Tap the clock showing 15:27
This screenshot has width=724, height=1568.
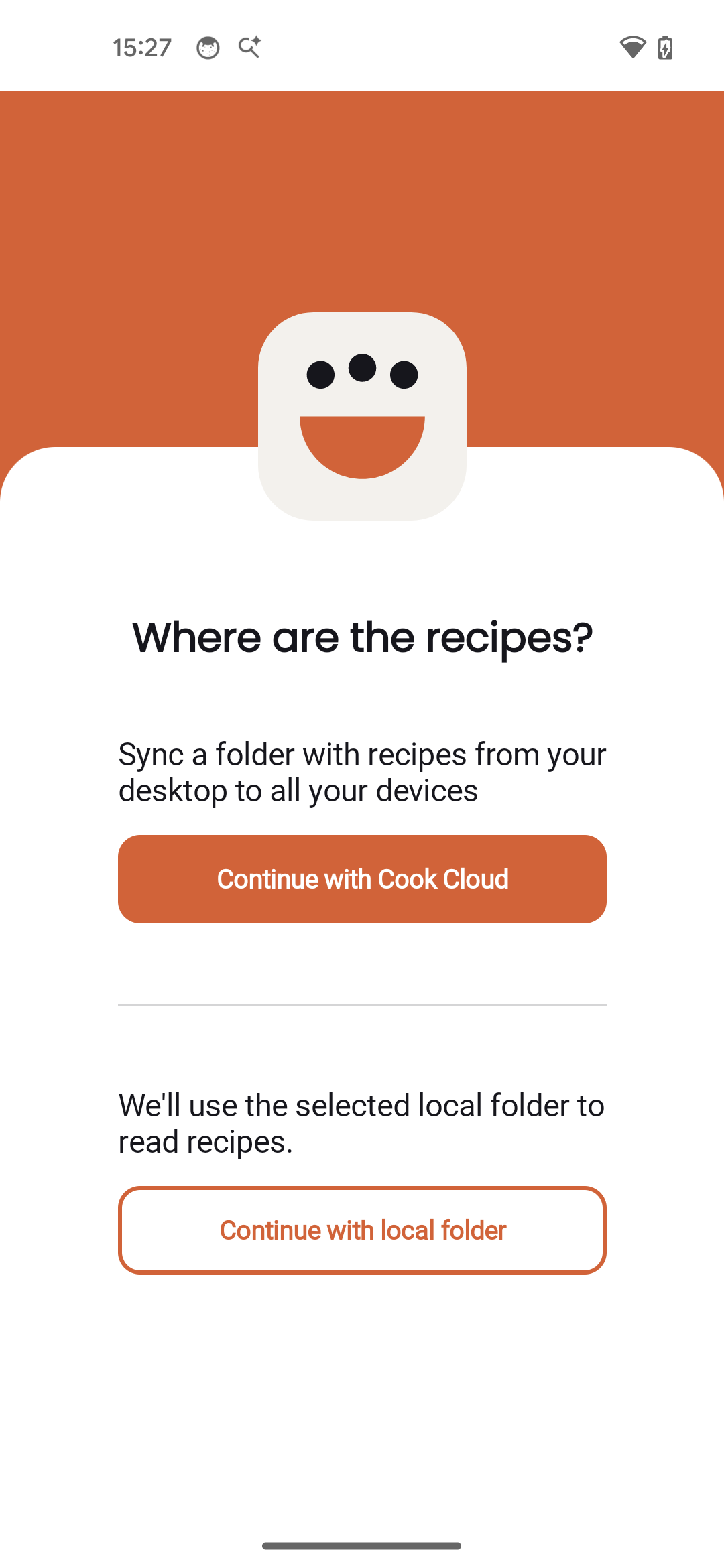tap(142, 47)
